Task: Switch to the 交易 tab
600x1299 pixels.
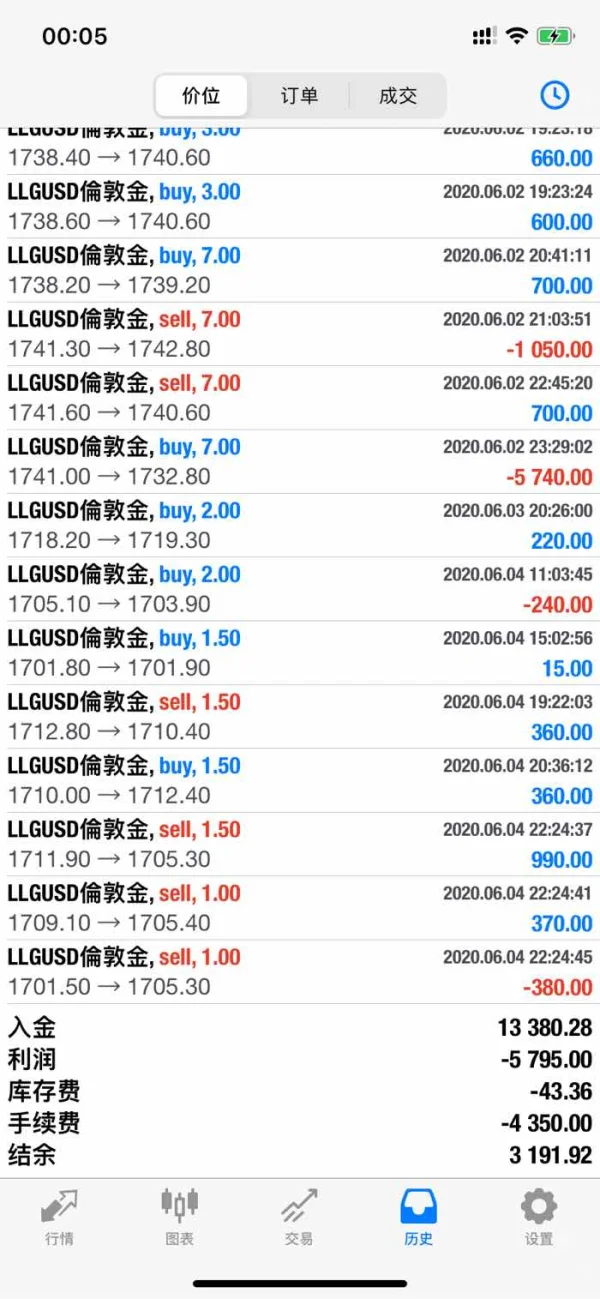Action: [x=299, y=1215]
